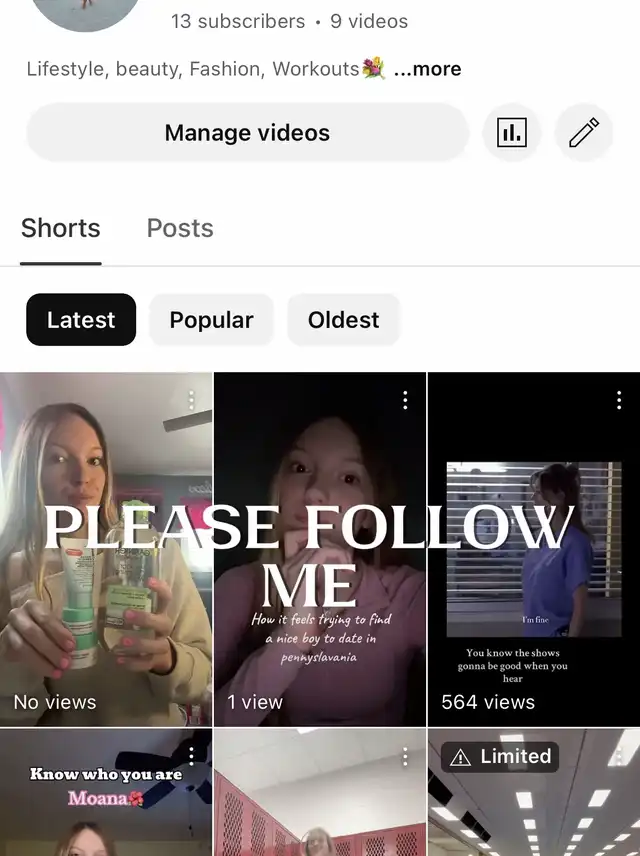640x856 pixels.
Task: Sort shorts by Popular chip
Action: pyautogui.click(x=211, y=320)
